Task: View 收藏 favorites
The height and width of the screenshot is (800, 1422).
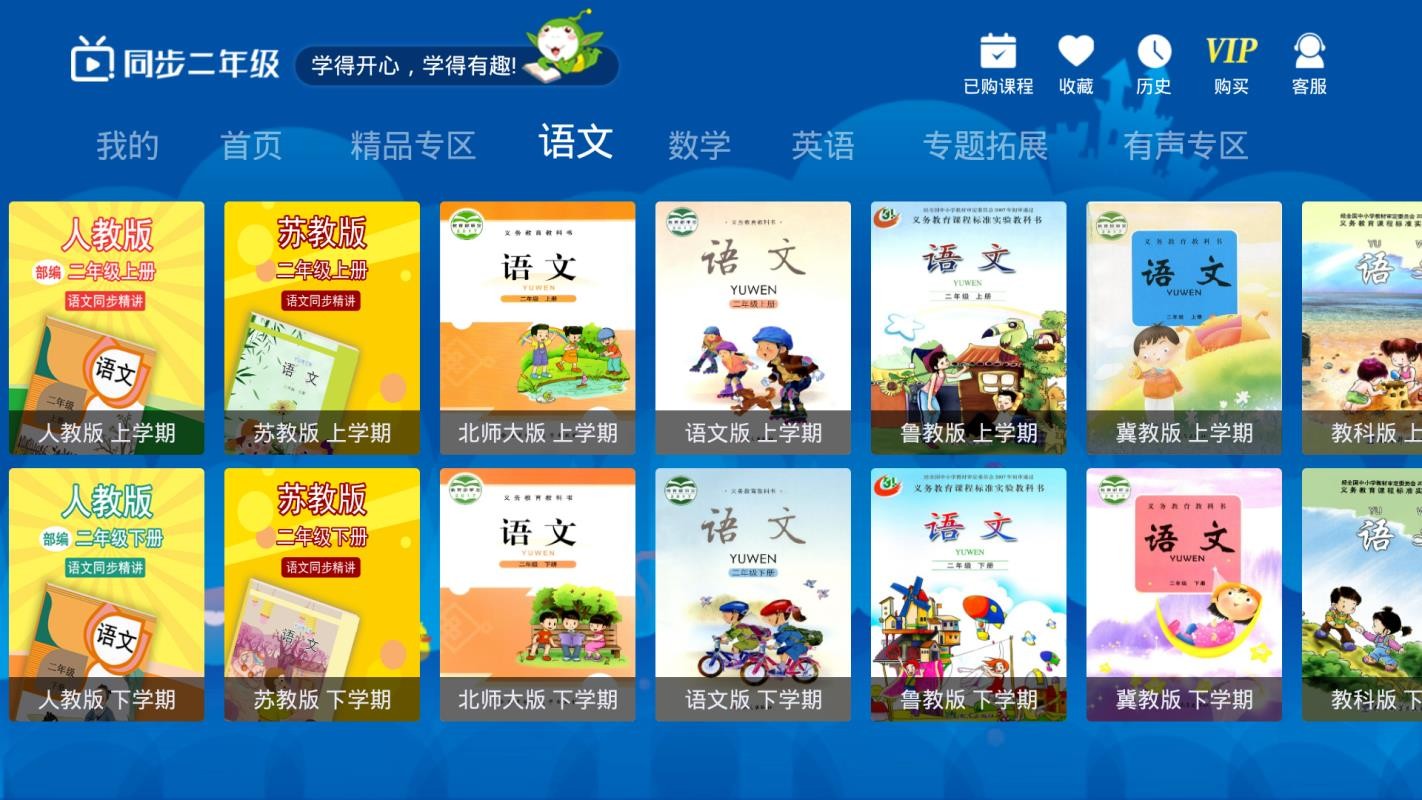Action: pos(1076,63)
